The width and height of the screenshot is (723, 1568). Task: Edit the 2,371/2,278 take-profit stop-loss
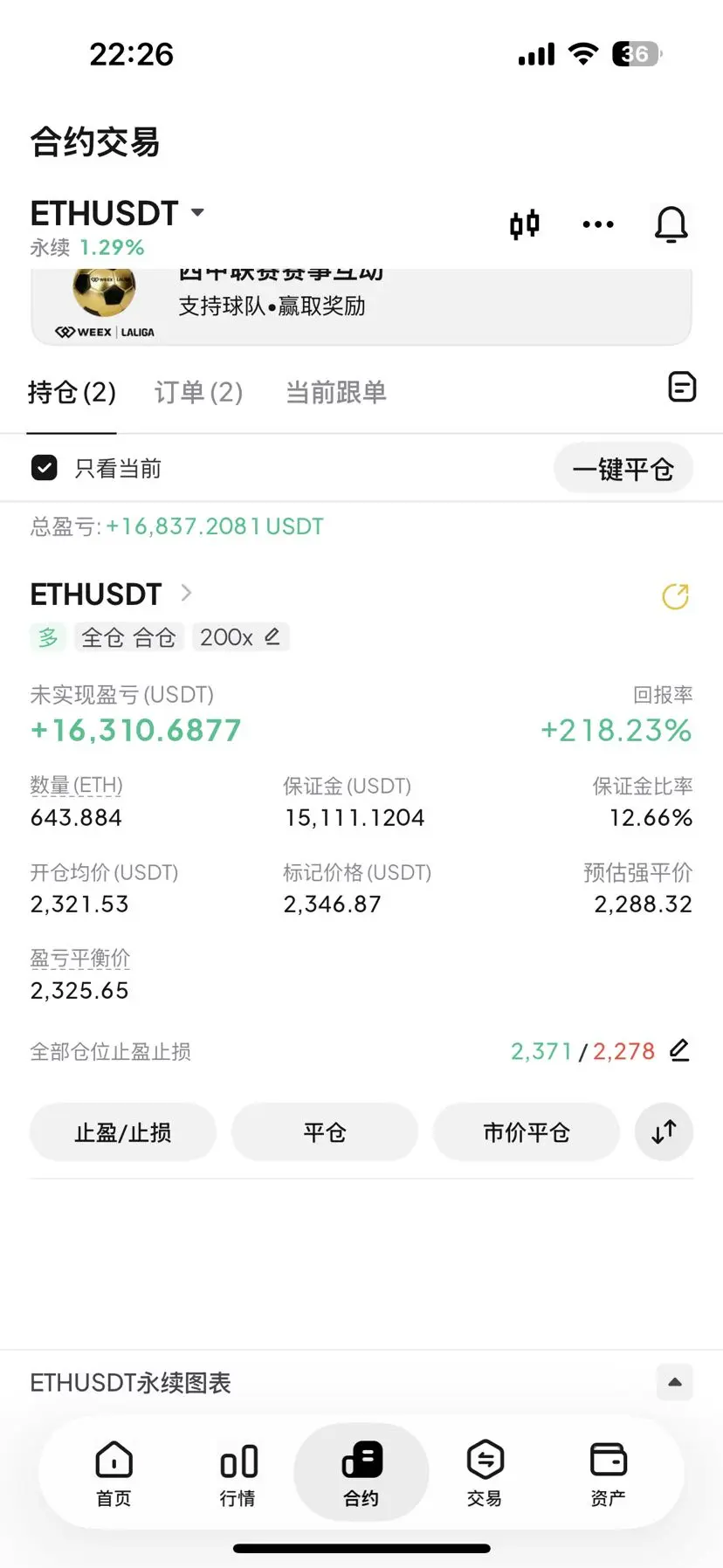(x=679, y=1050)
